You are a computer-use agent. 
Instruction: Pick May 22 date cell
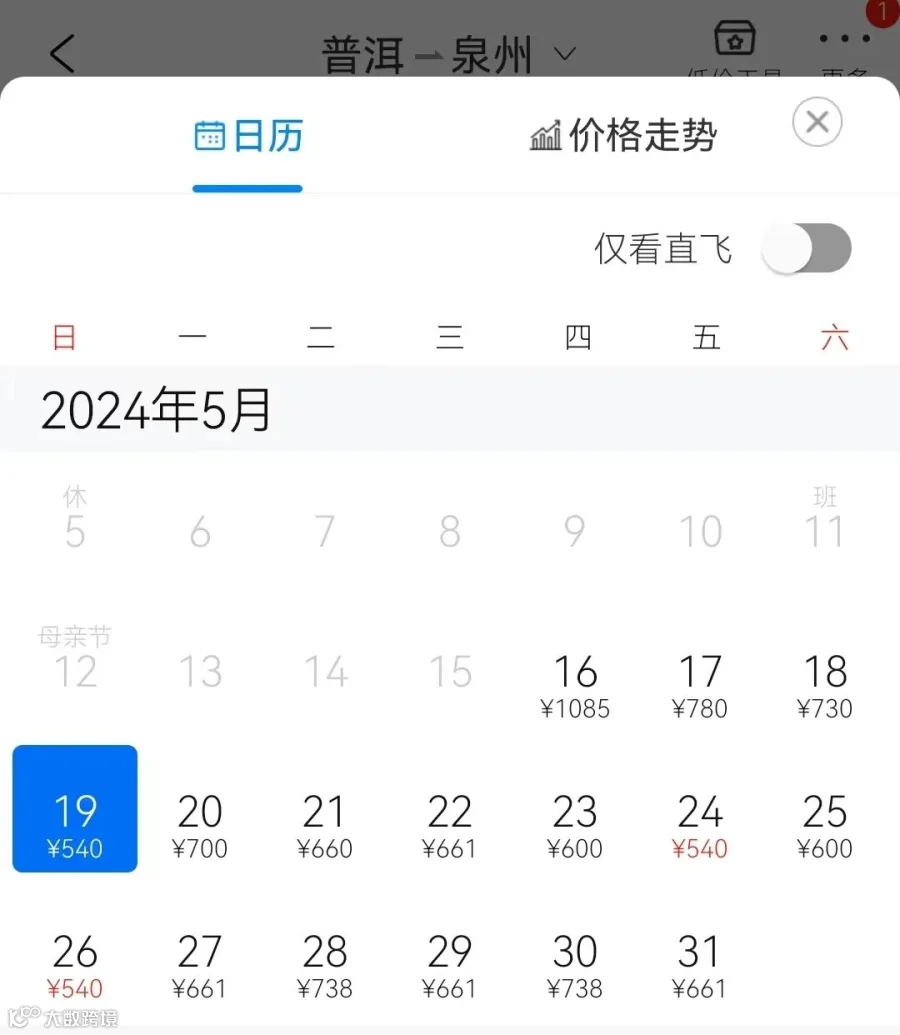[449, 826]
